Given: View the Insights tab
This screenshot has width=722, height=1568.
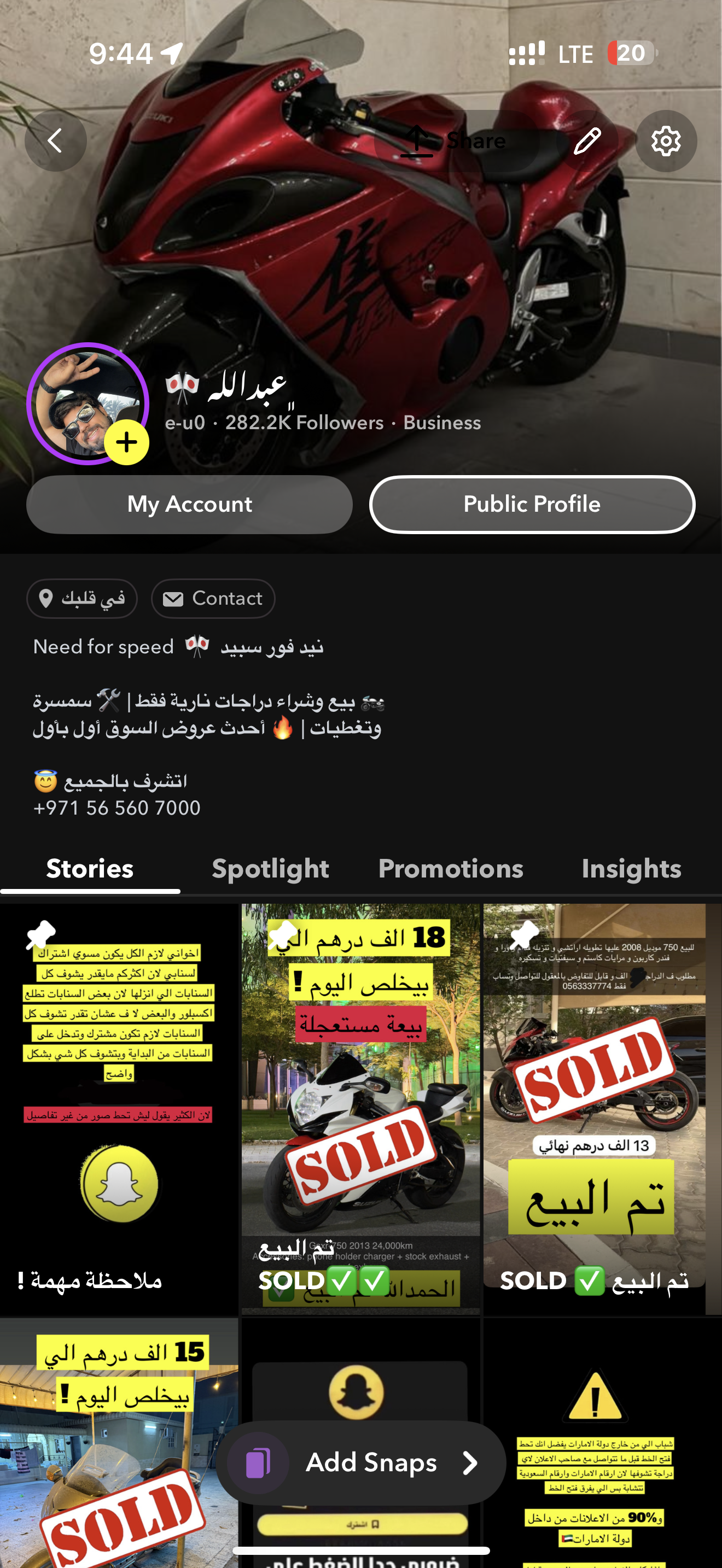Looking at the screenshot, I should click(631, 869).
